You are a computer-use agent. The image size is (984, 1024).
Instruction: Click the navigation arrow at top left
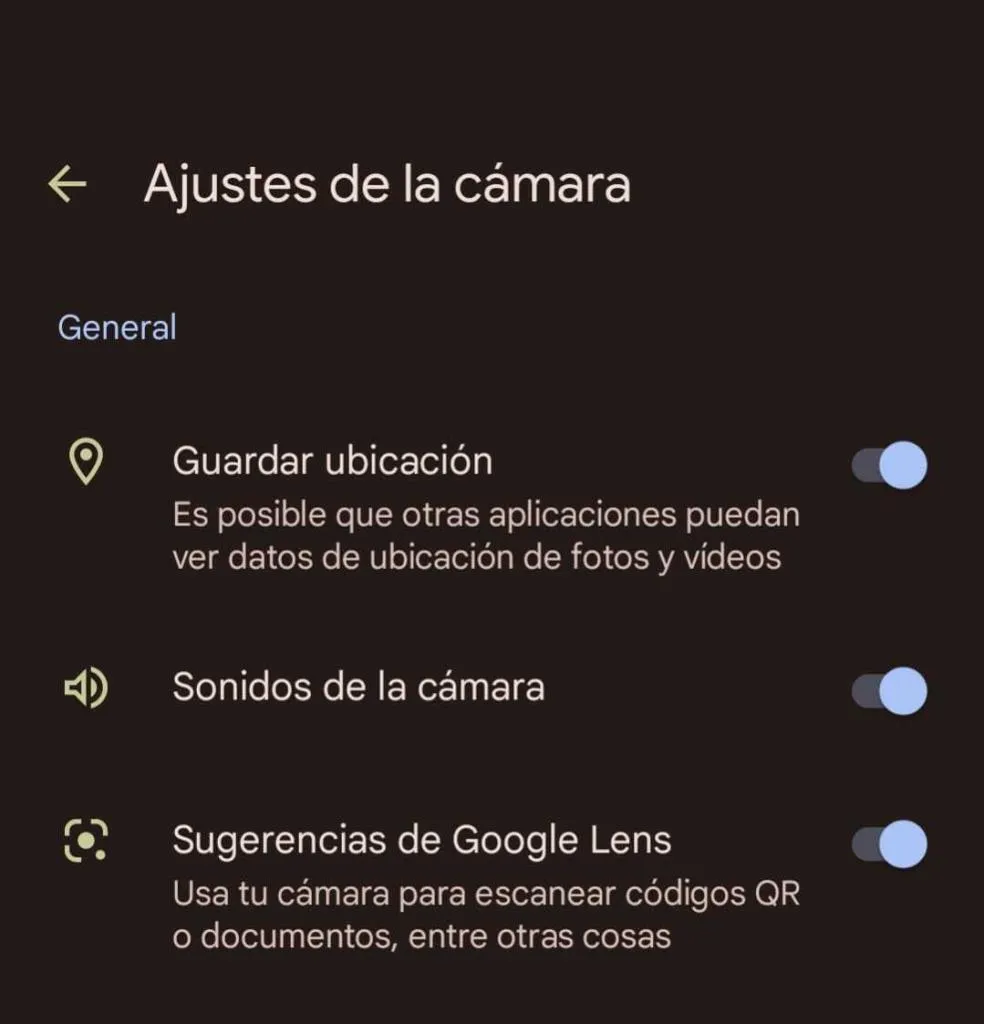coord(66,184)
